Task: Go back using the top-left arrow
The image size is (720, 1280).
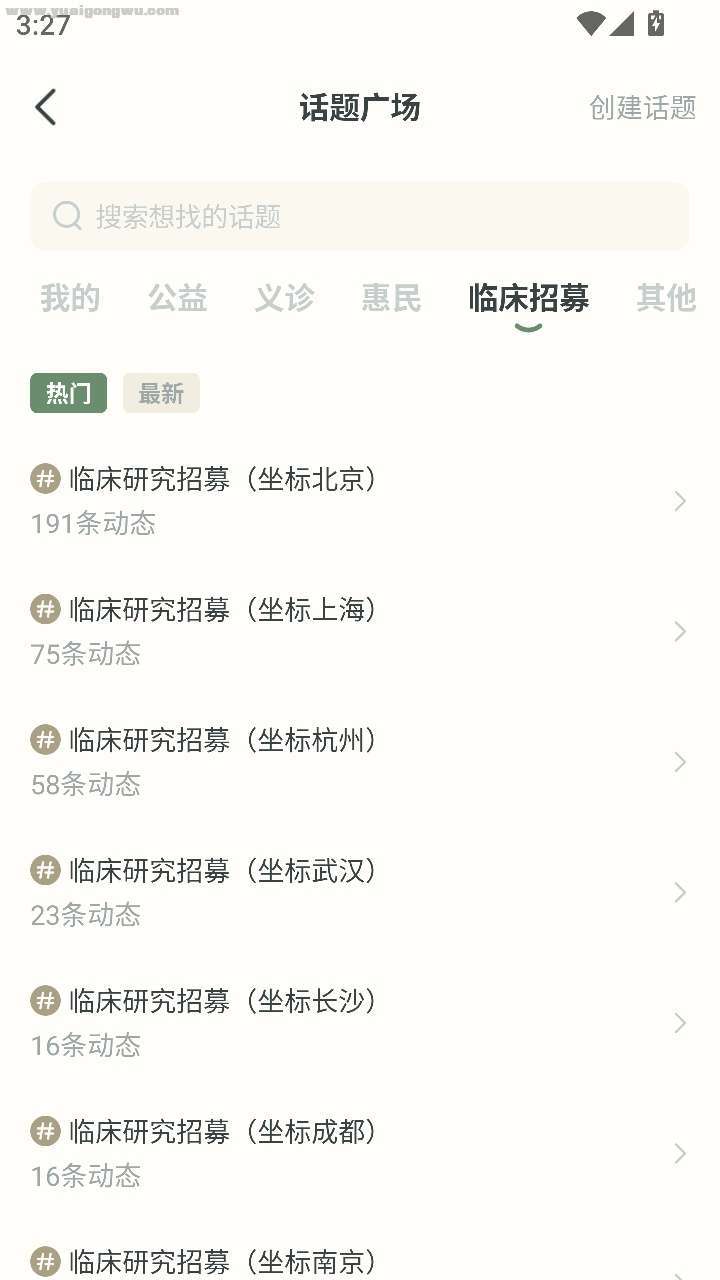Action: (46, 108)
